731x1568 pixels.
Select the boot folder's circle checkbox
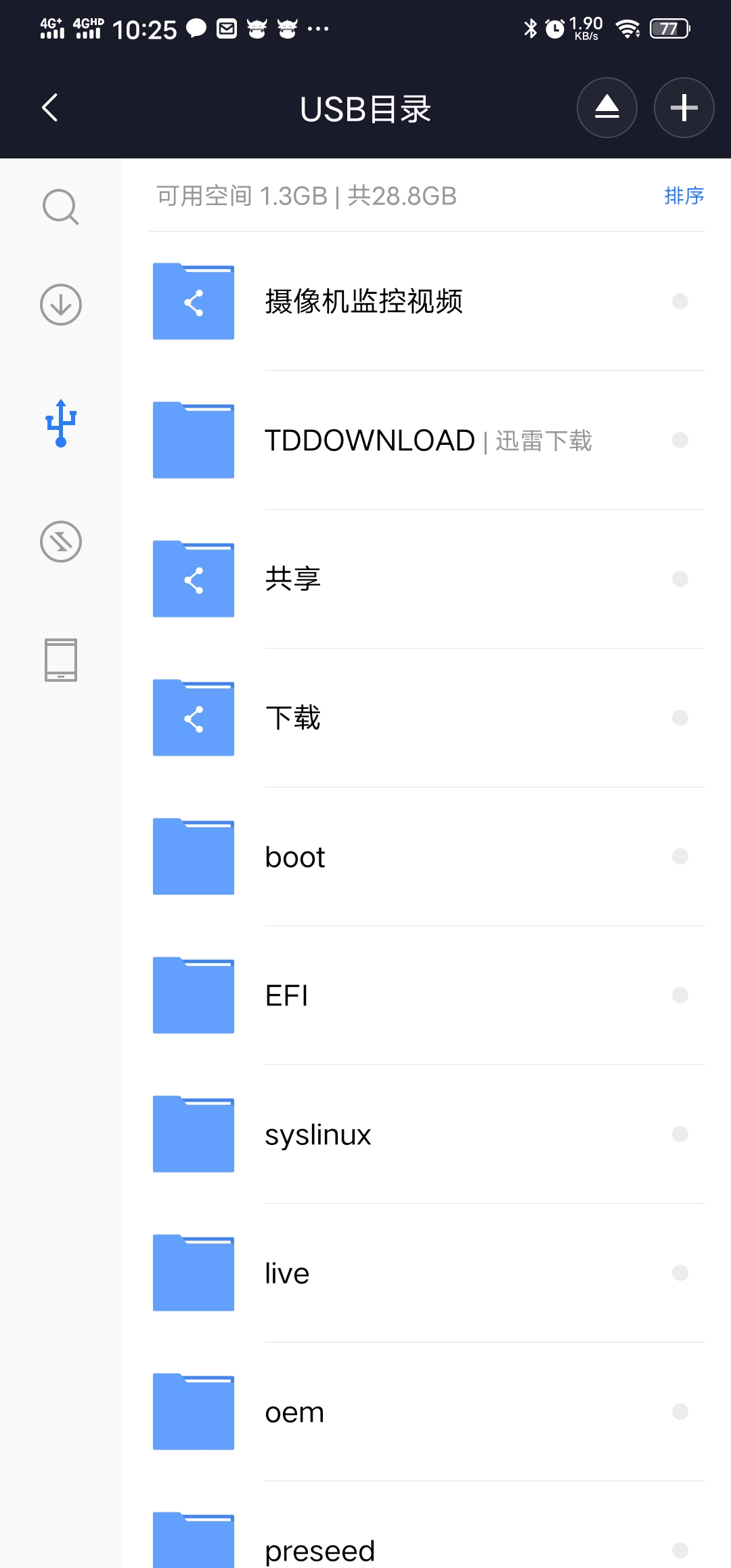(680, 856)
